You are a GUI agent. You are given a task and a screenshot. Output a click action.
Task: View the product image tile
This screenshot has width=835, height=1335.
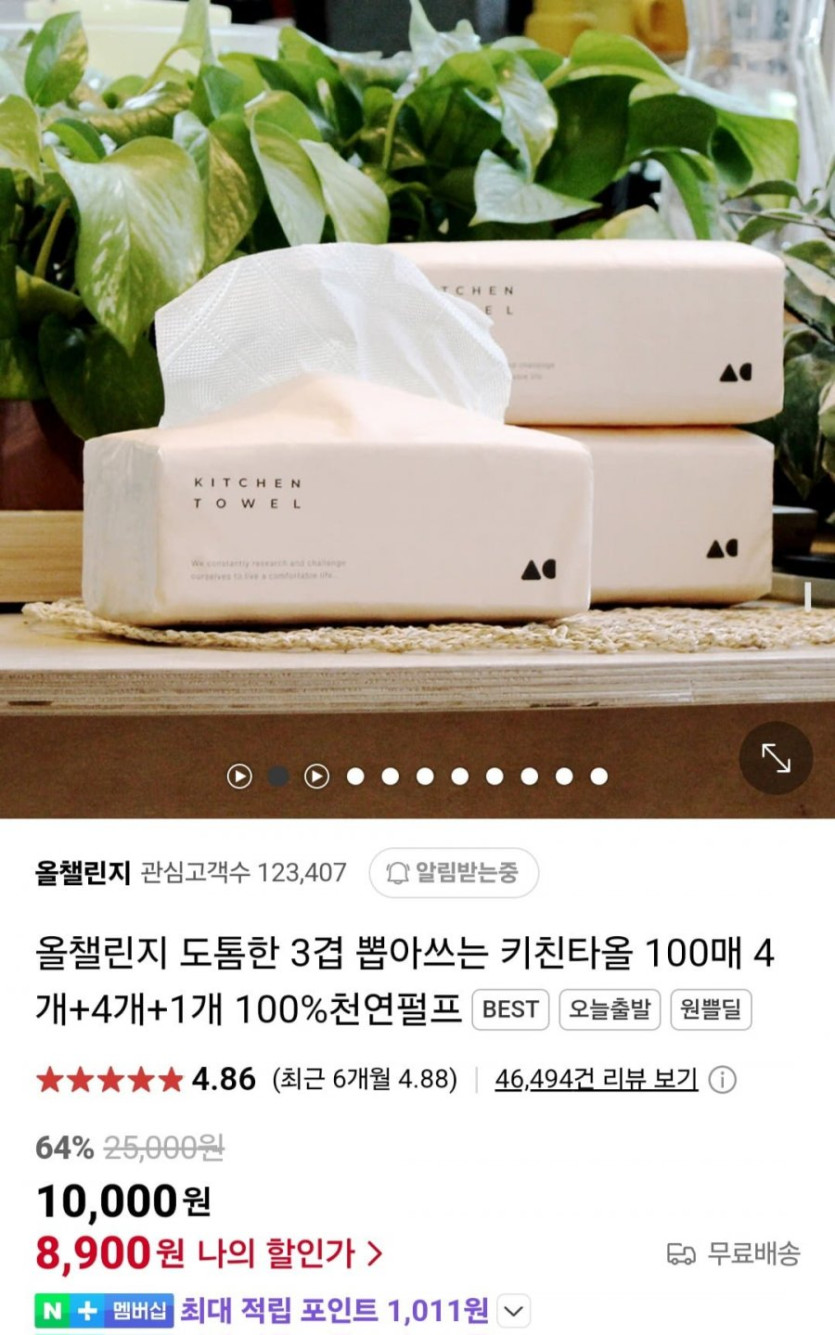pos(417,400)
